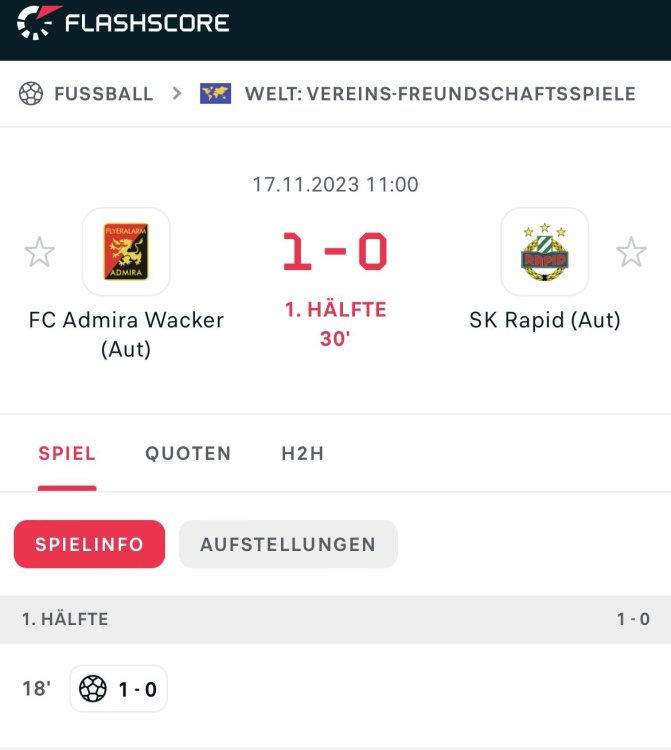
Task: Select the Spielinfo chip
Action: 89,544
